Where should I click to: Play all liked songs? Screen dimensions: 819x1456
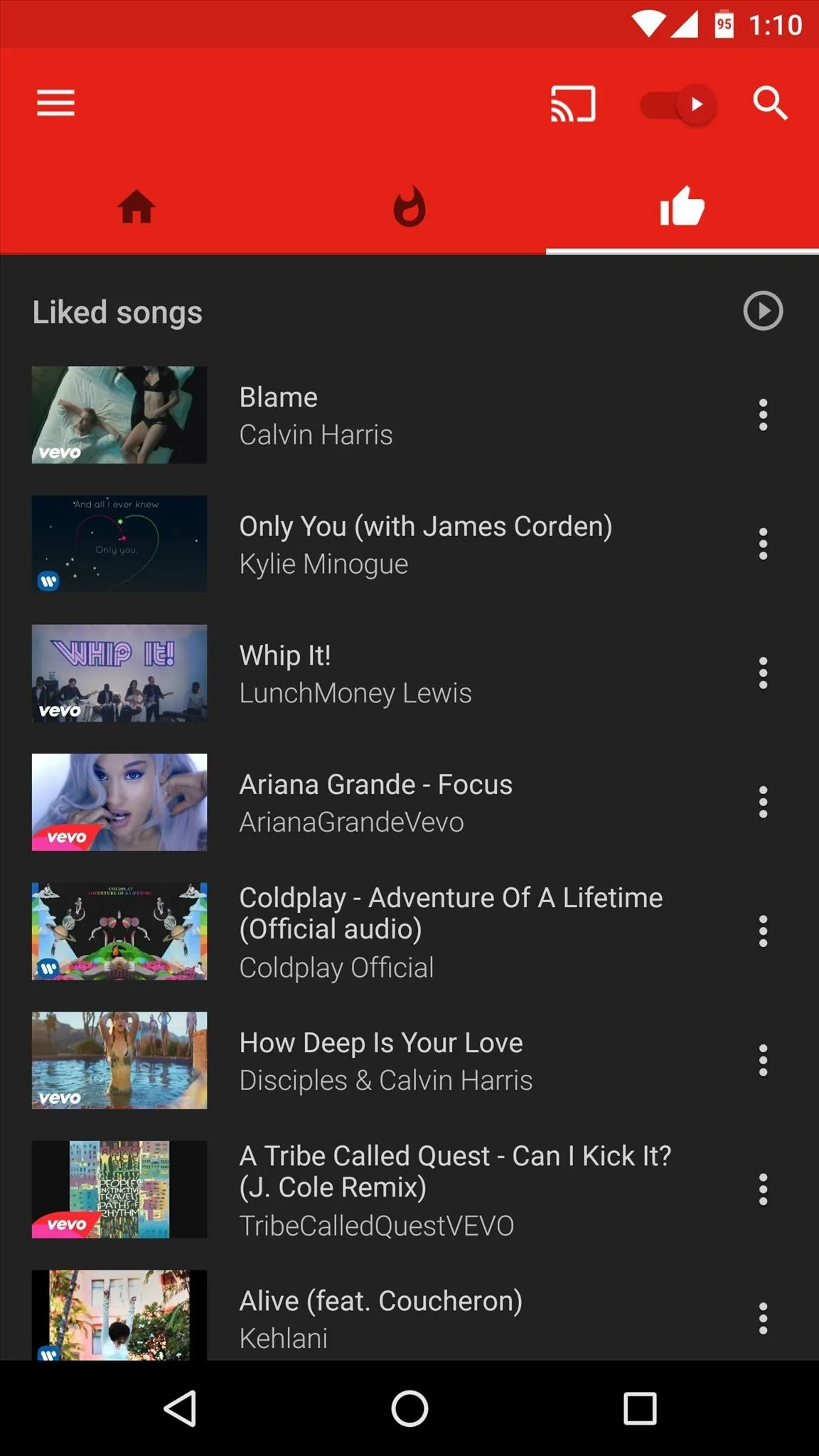click(763, 311)
